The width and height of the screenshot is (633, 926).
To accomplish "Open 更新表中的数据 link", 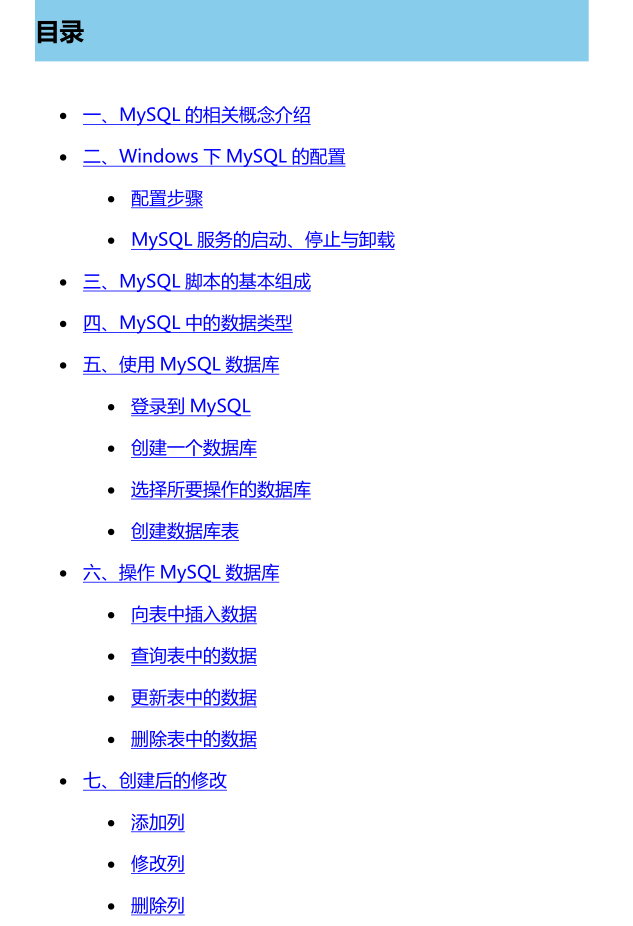I will pos(193,698).
